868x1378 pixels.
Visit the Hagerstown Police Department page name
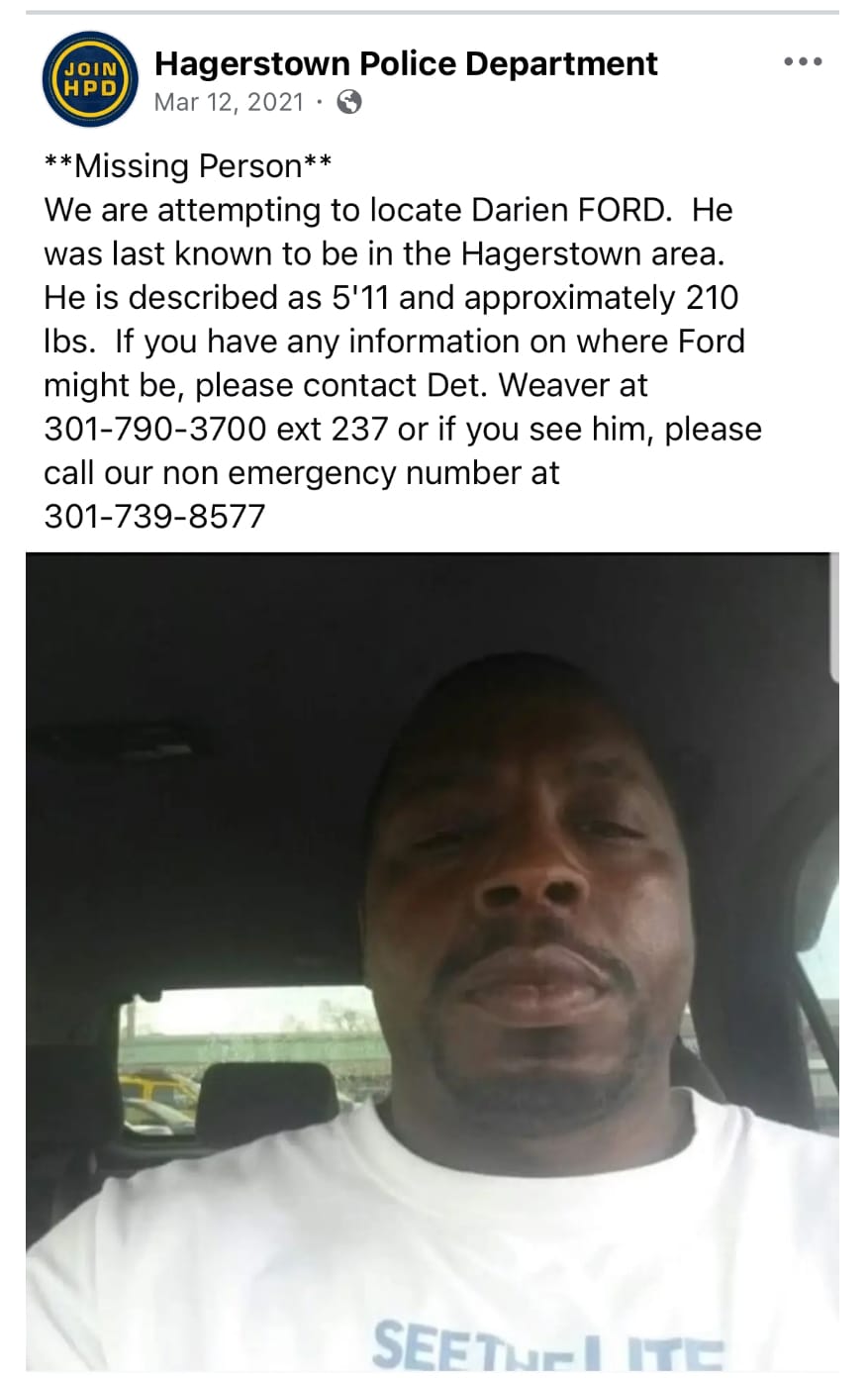point(406,63)
